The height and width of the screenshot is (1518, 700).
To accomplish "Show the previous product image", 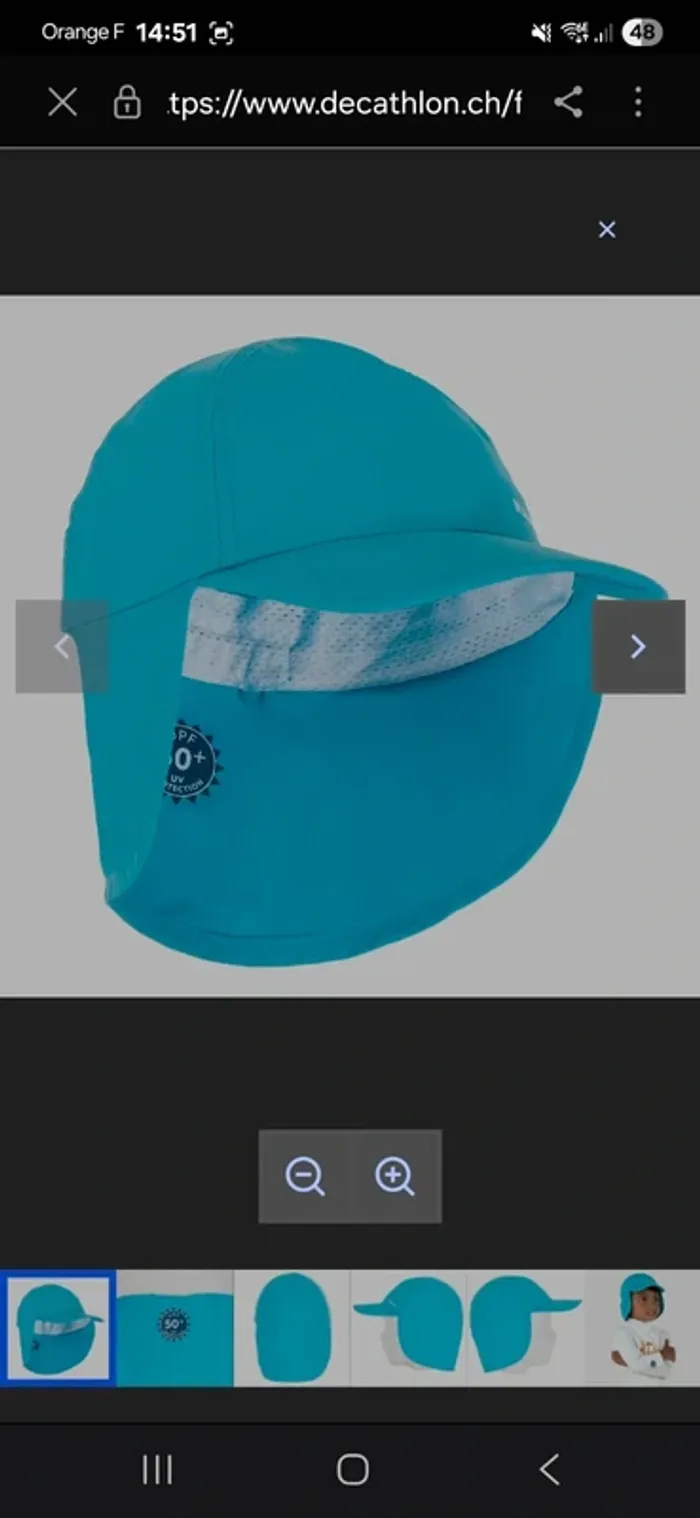I will coord(61,647).
